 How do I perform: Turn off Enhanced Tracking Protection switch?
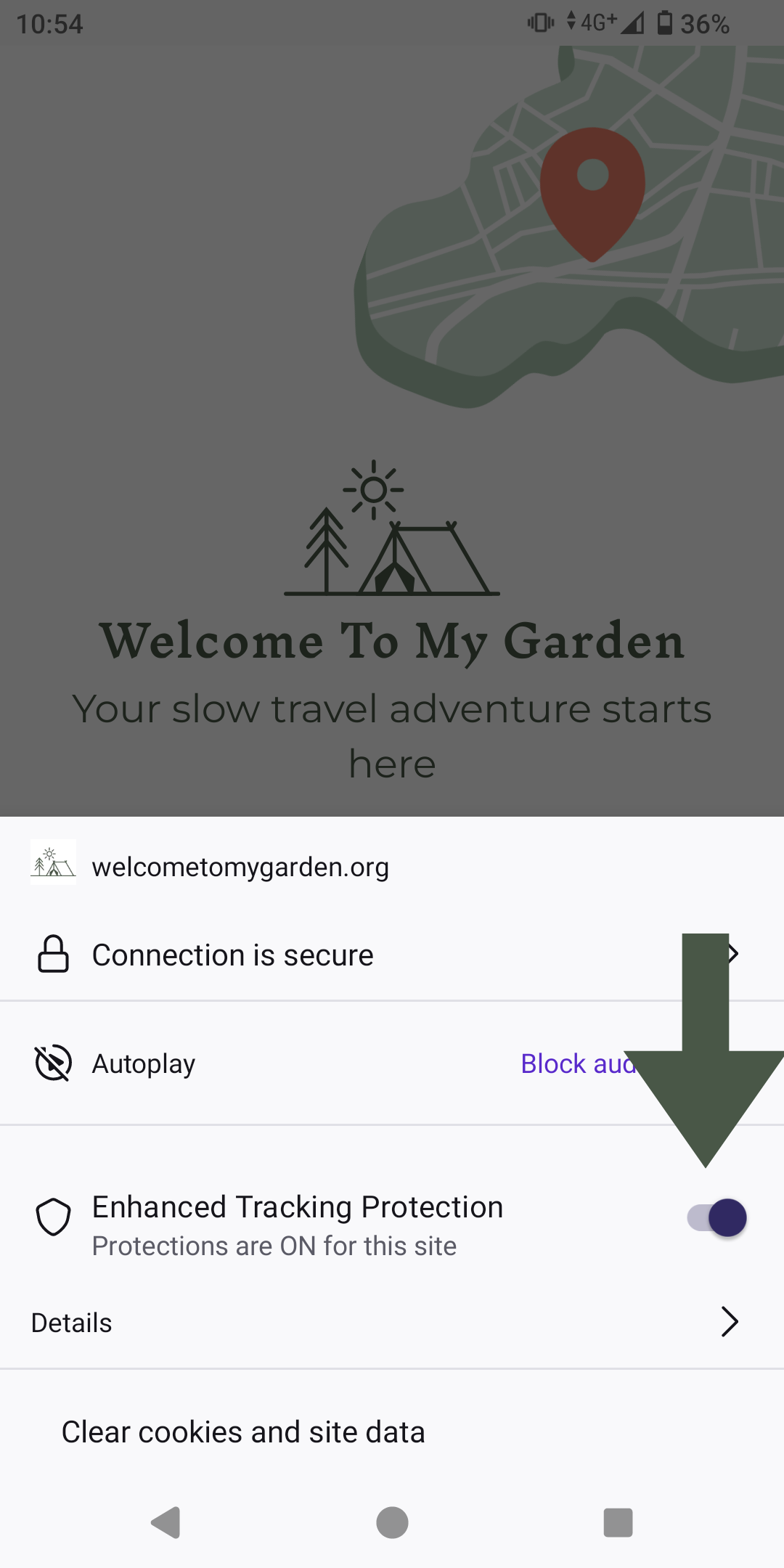coord(716,1217)
